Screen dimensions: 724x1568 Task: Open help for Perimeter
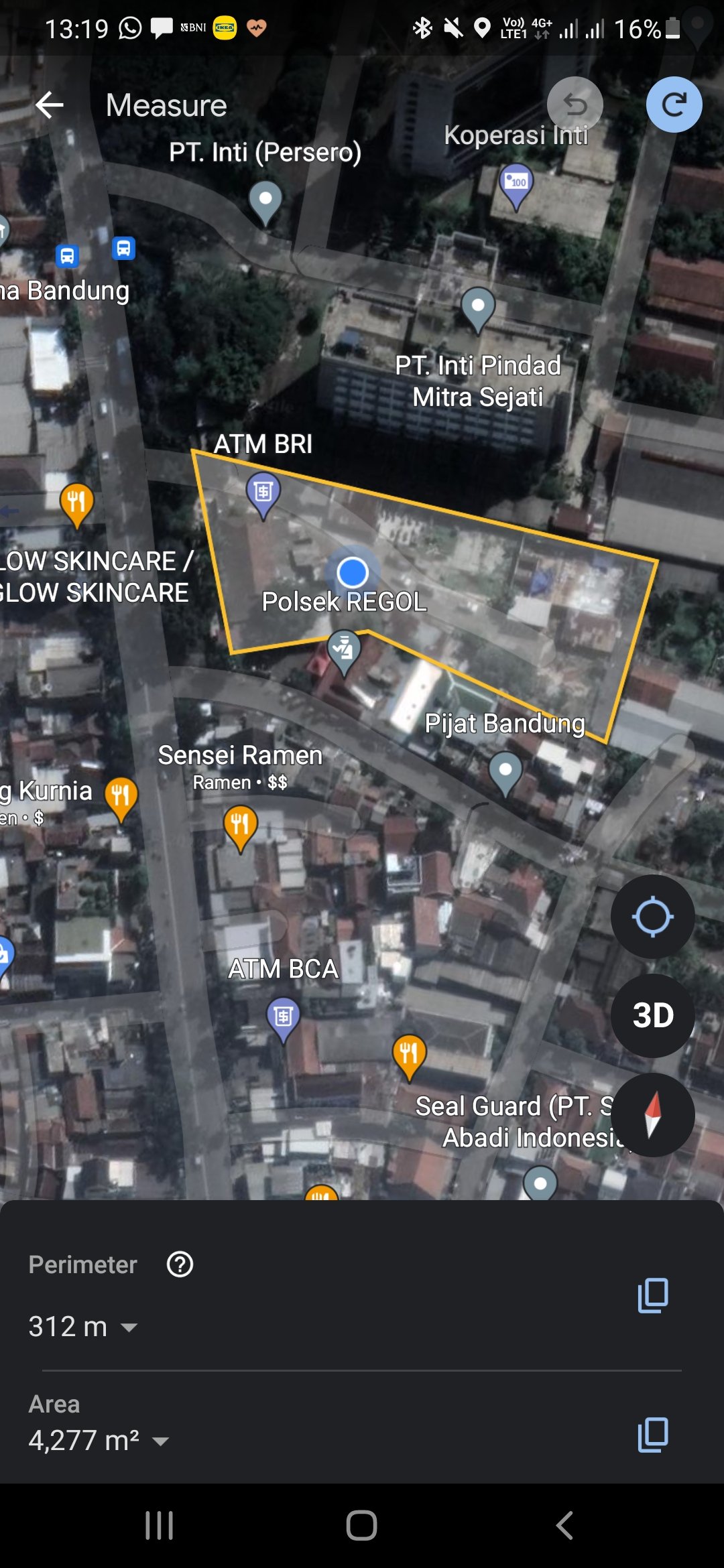(x=180, y=1264)
